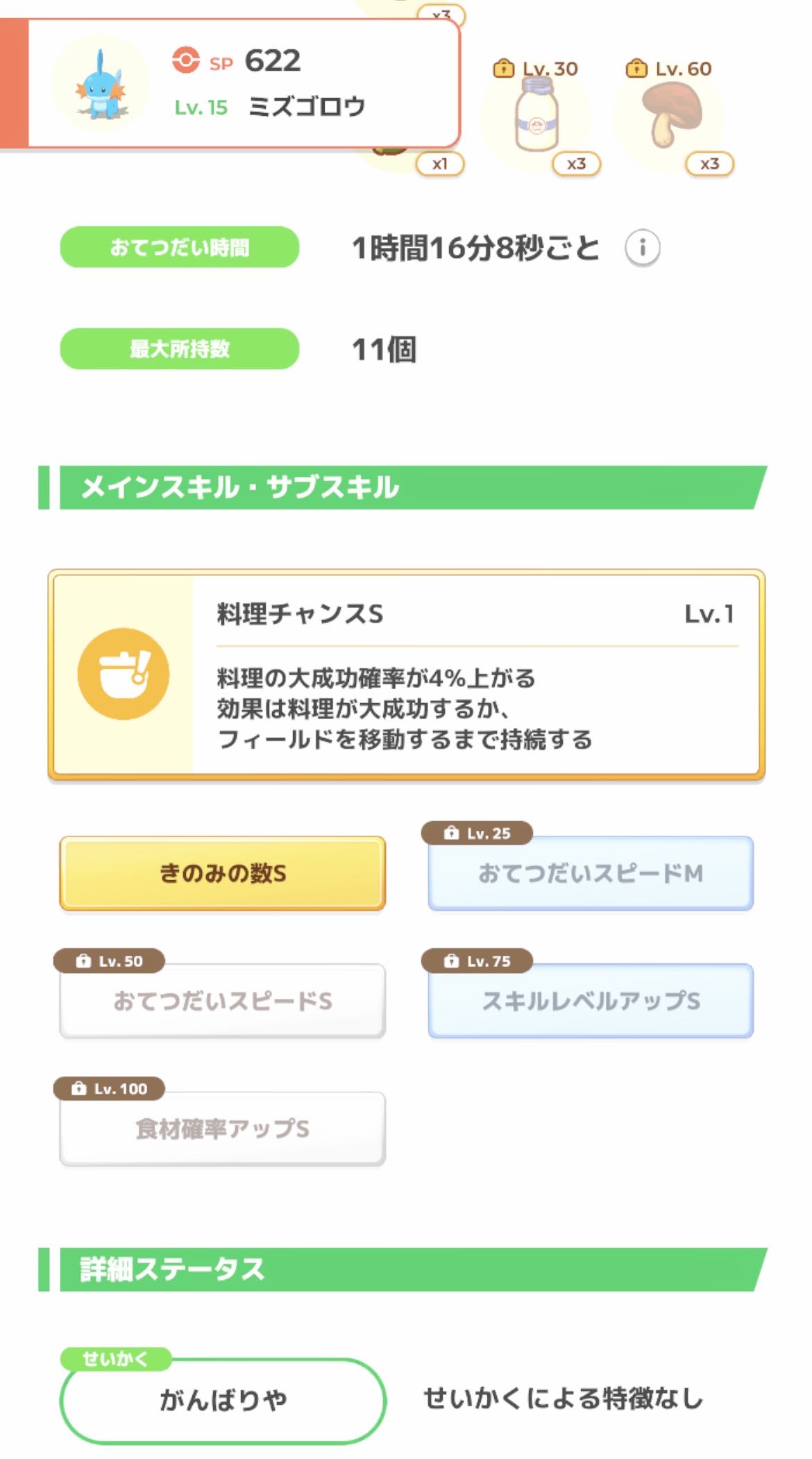
Task: View the スキルレベルアップS sub skill
Action: point(591,1001)
